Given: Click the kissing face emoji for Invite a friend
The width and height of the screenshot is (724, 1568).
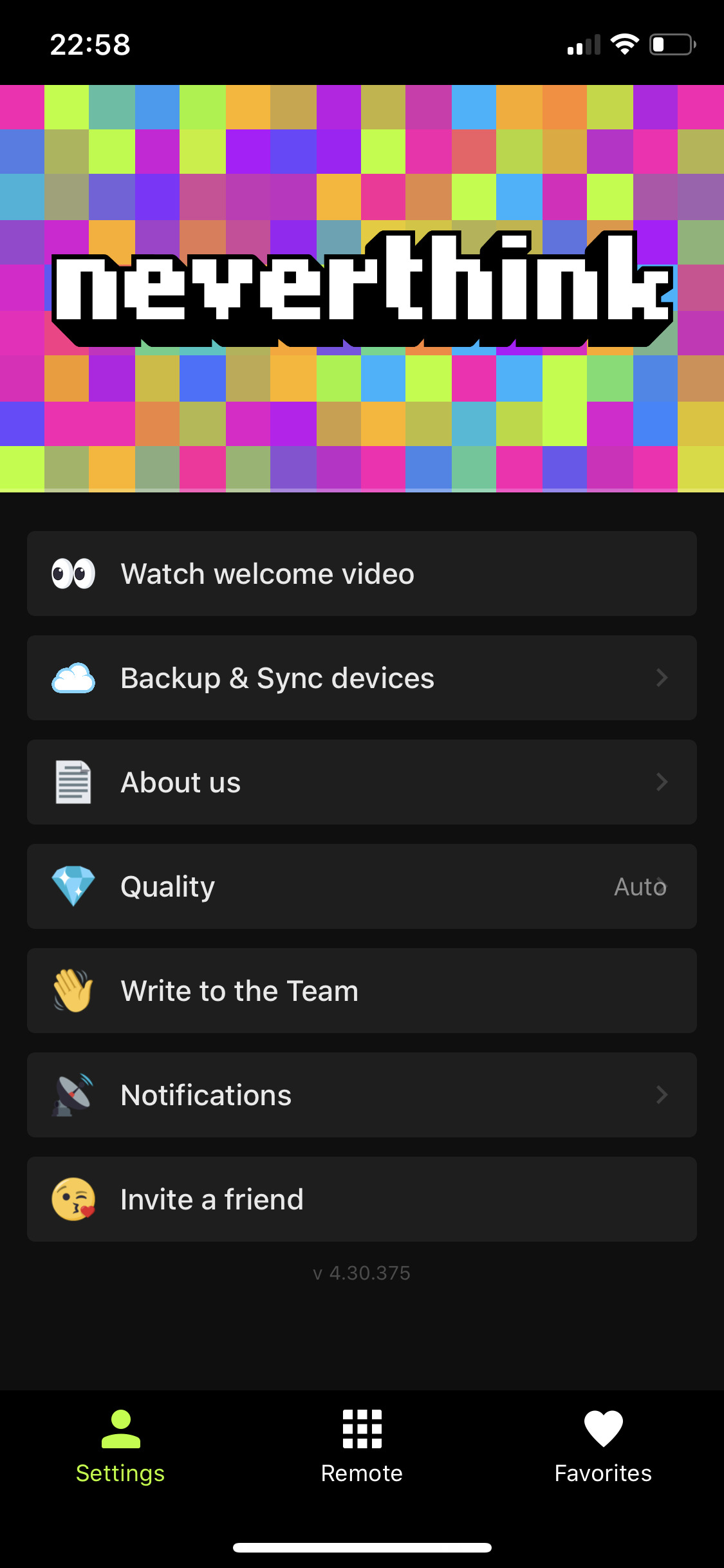Looking at the screenshot, I should point(73,1199).
